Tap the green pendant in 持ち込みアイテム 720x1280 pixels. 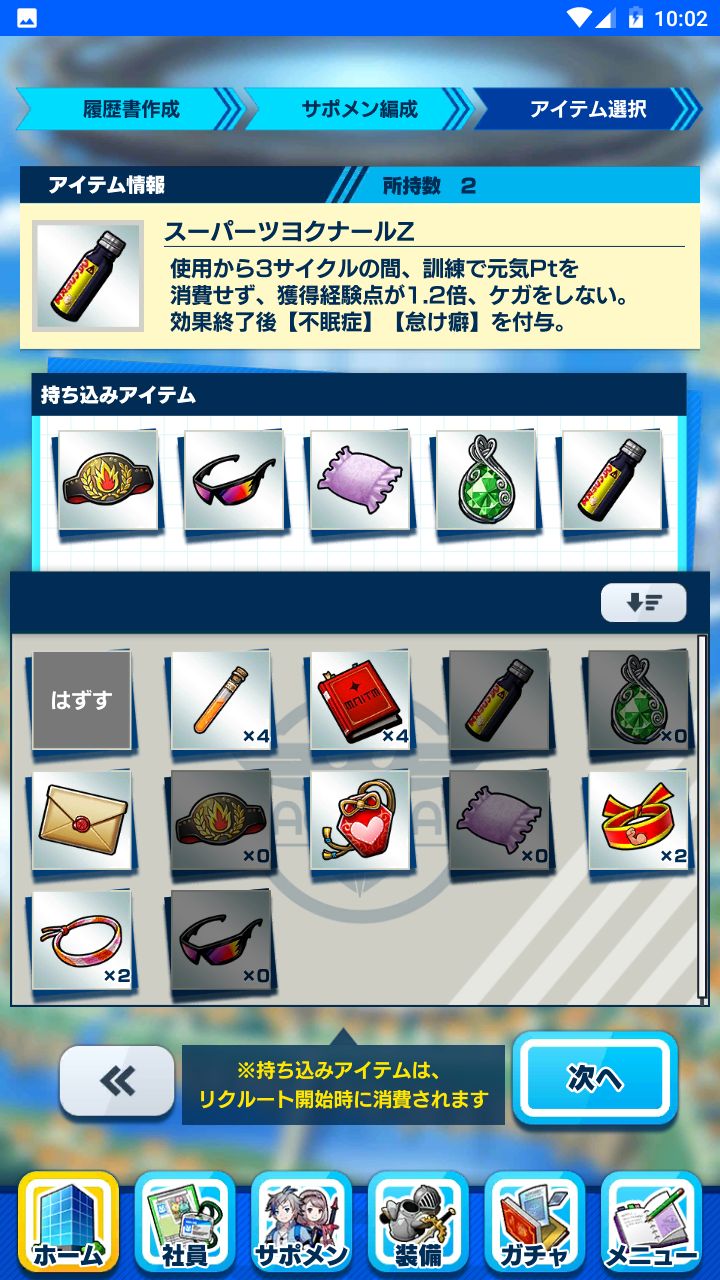tap(485, 480)
